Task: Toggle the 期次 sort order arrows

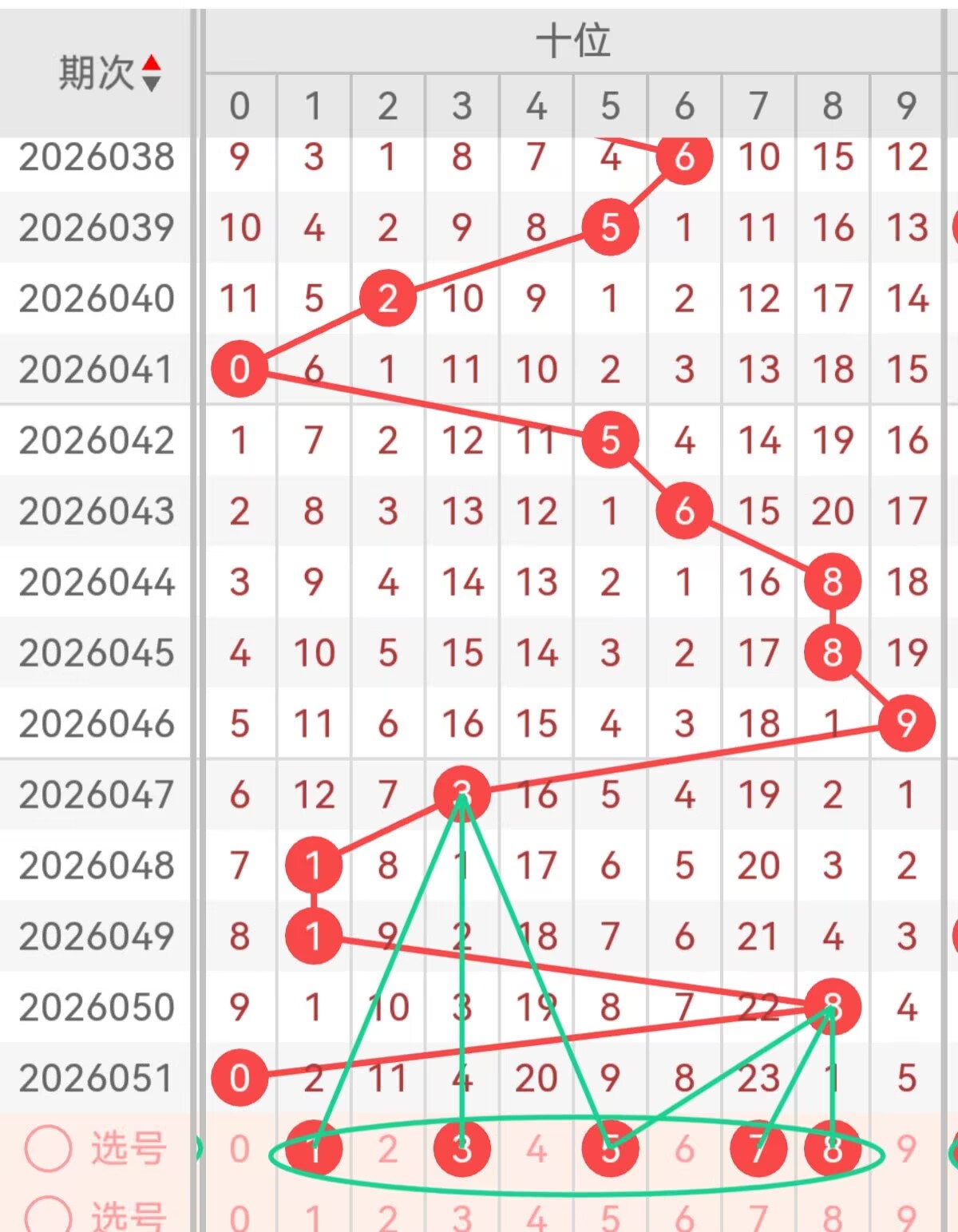Action: tap(151, 73)
